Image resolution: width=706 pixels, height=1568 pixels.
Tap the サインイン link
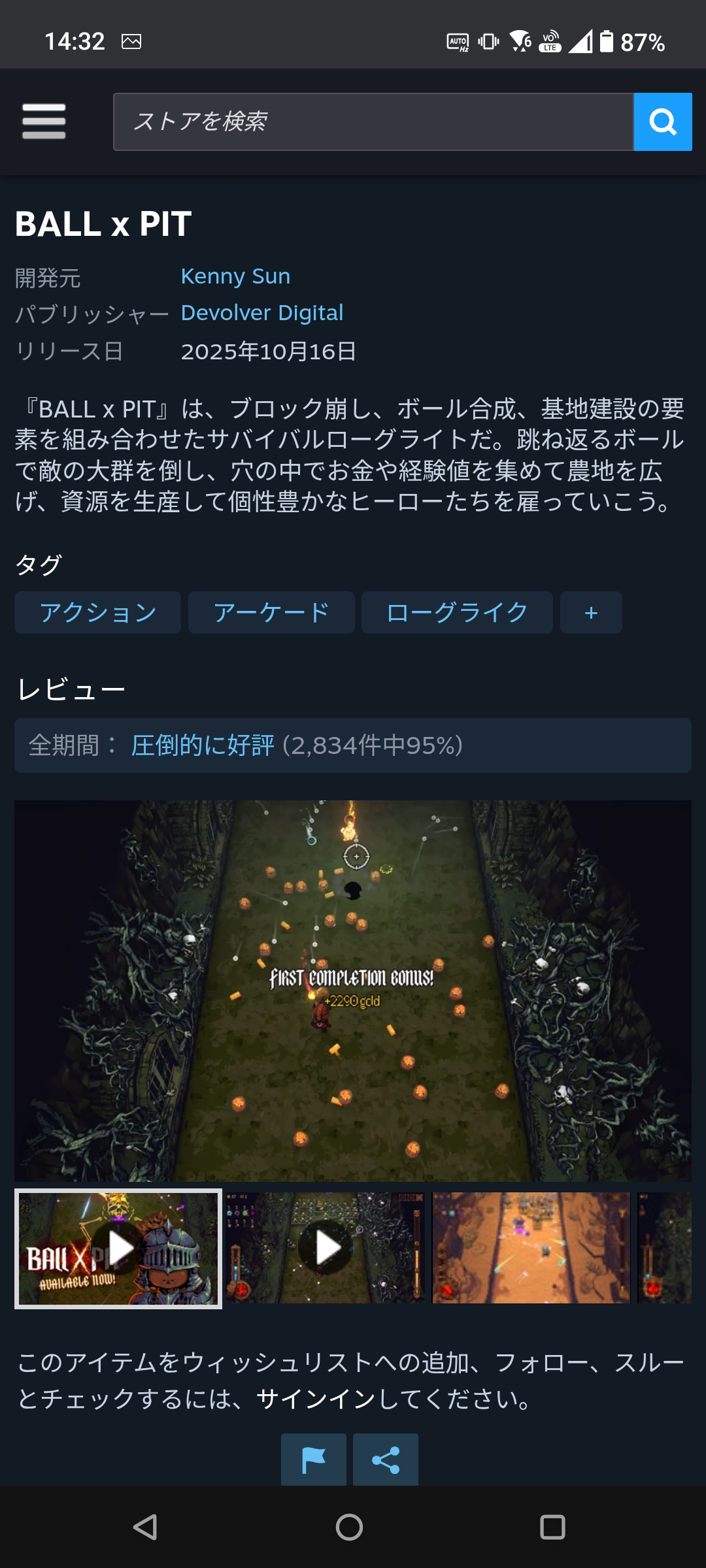coord(316,1399)
